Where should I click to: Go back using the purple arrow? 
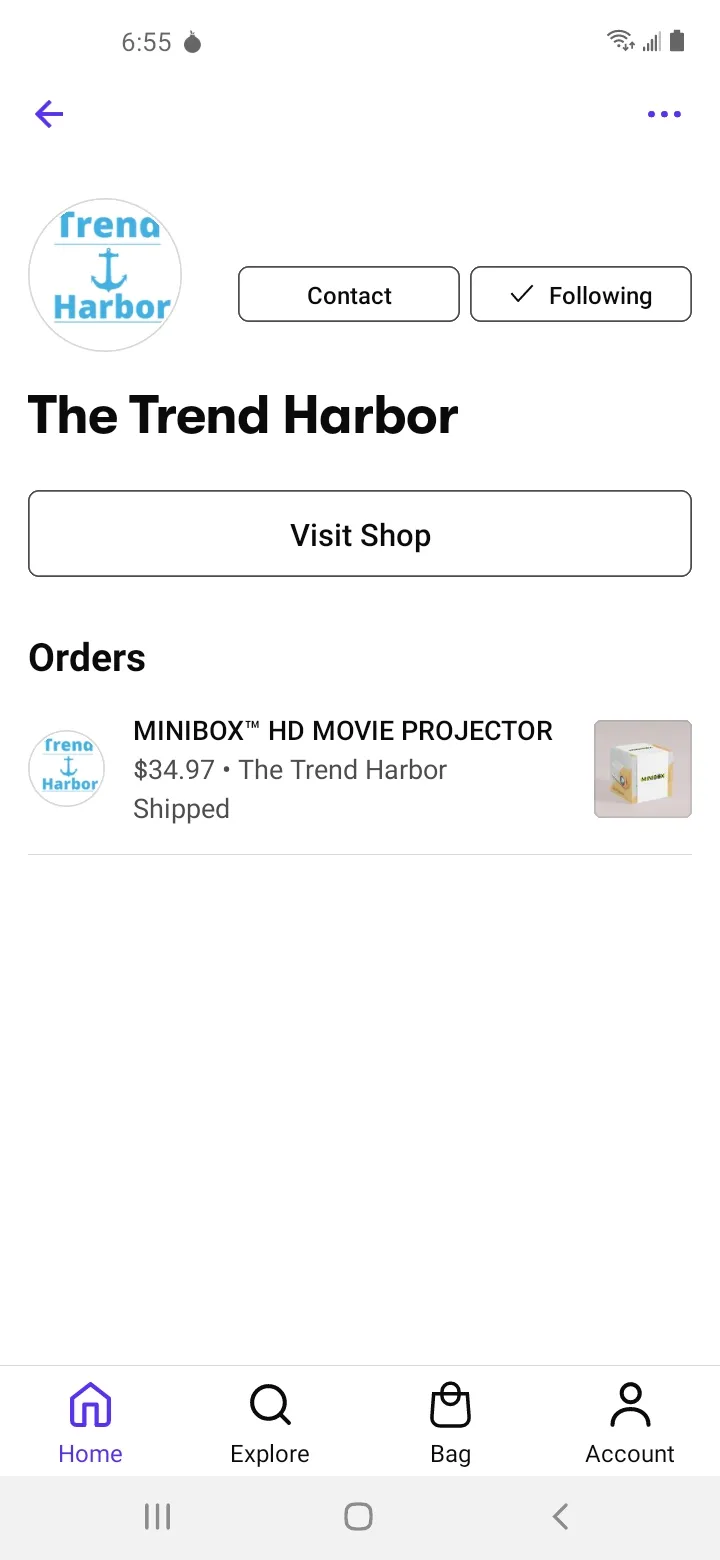[49, 114]
